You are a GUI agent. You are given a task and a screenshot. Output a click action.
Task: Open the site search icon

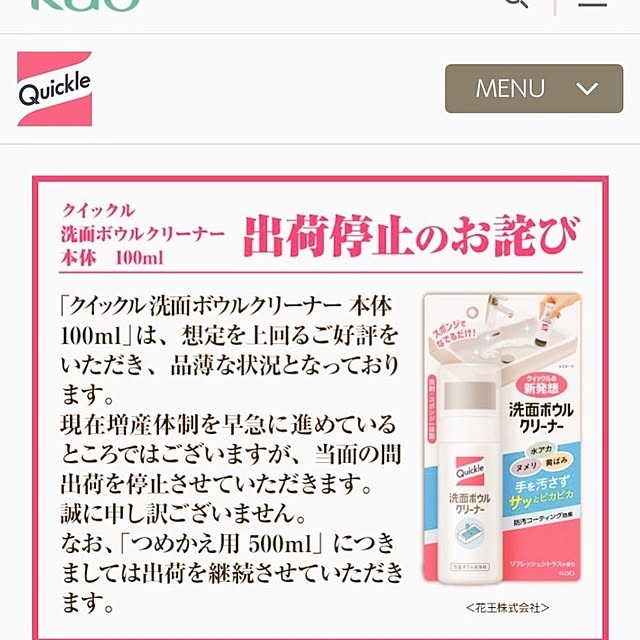click(517, 3)
